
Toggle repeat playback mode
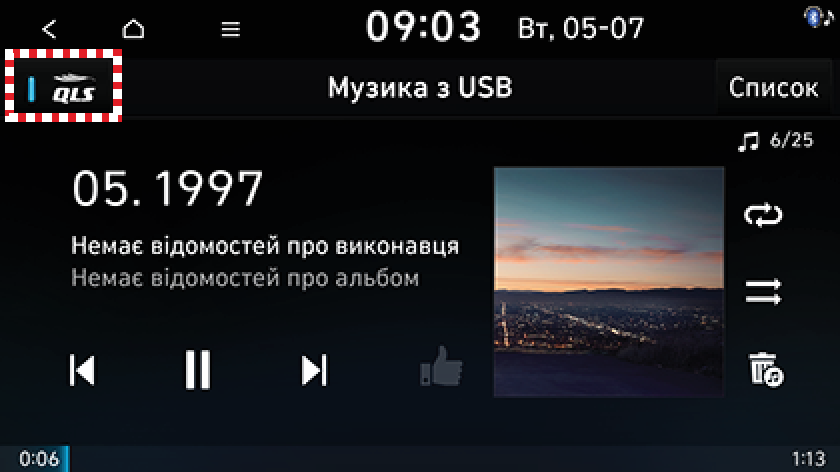763,215
